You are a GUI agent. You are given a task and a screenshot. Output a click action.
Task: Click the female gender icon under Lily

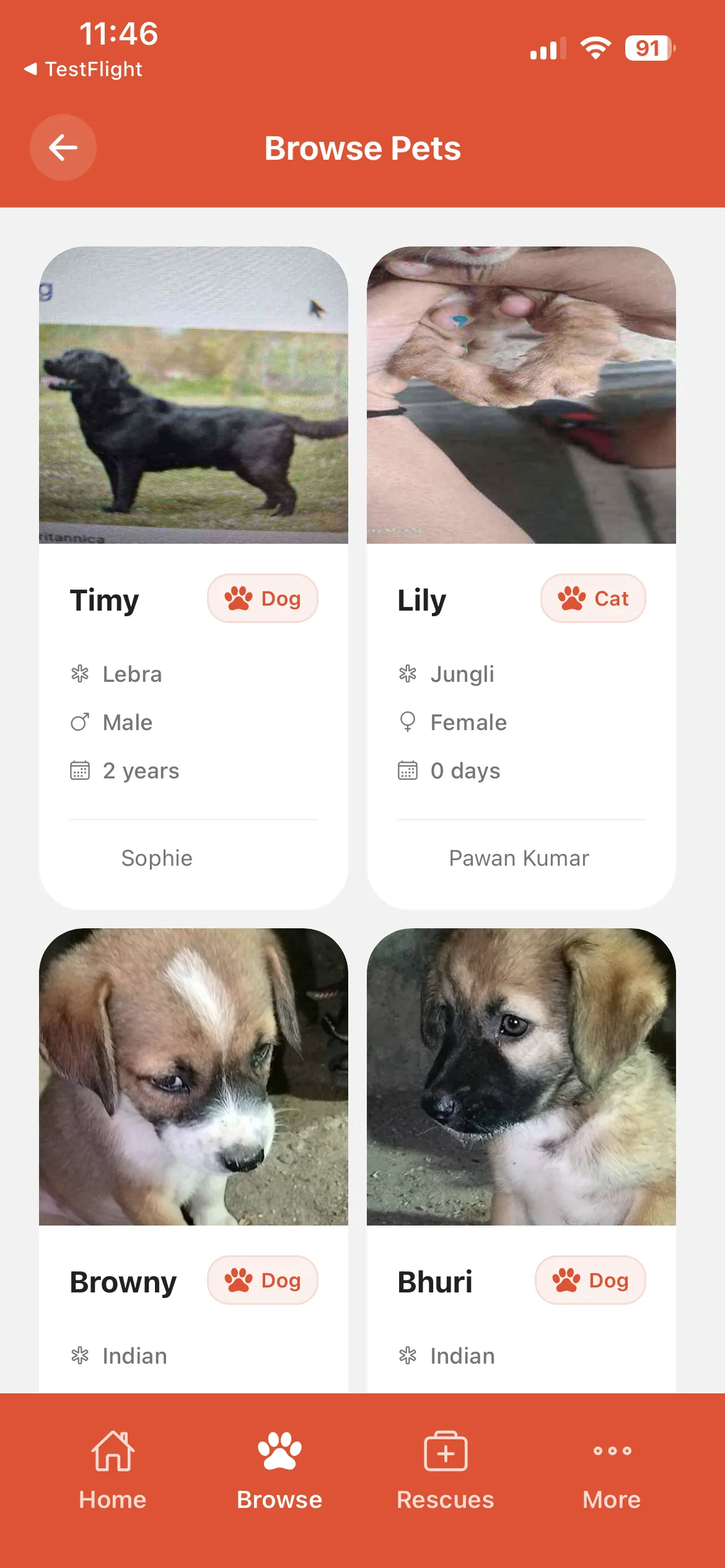click(x=408, y=721)
